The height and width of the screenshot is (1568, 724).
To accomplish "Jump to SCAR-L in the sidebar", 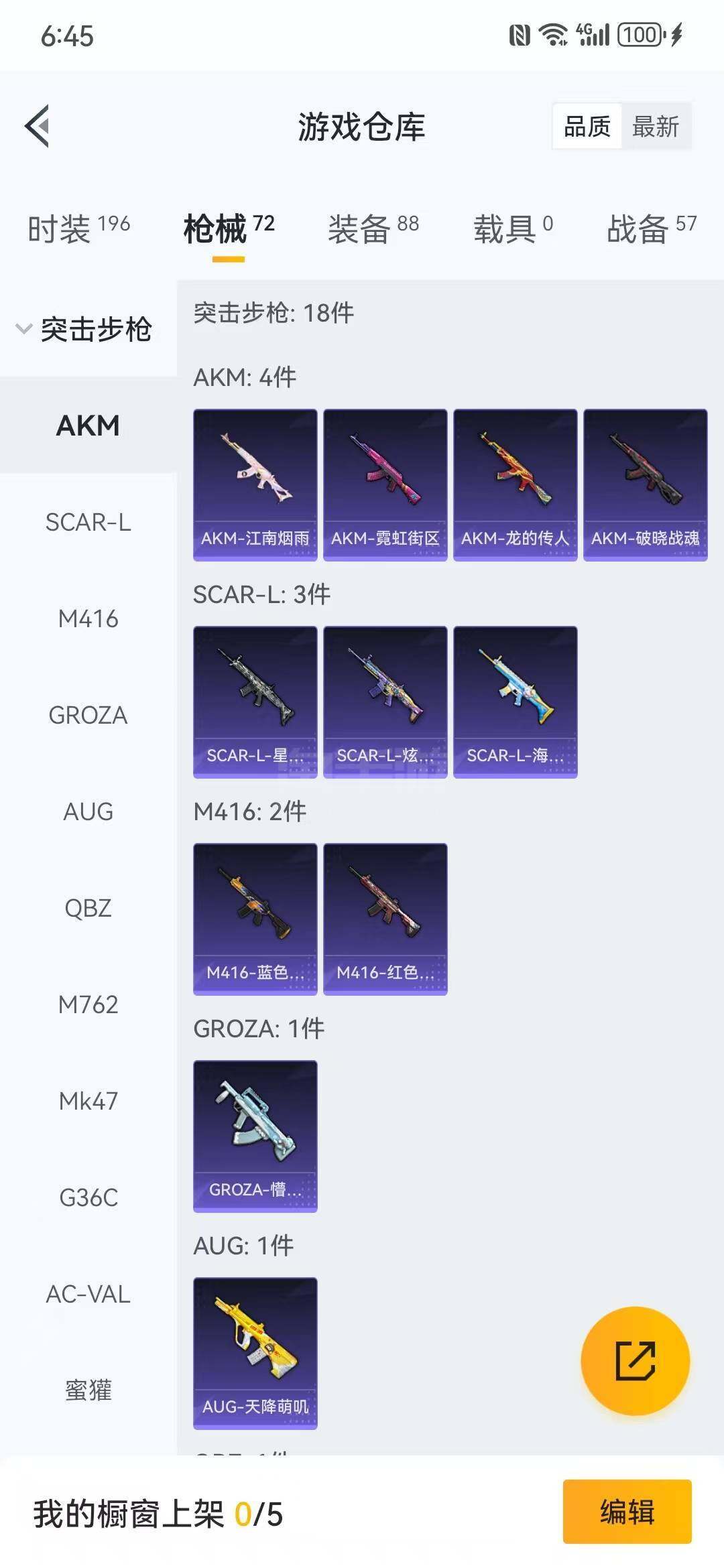I will click(x=88, y=522).
